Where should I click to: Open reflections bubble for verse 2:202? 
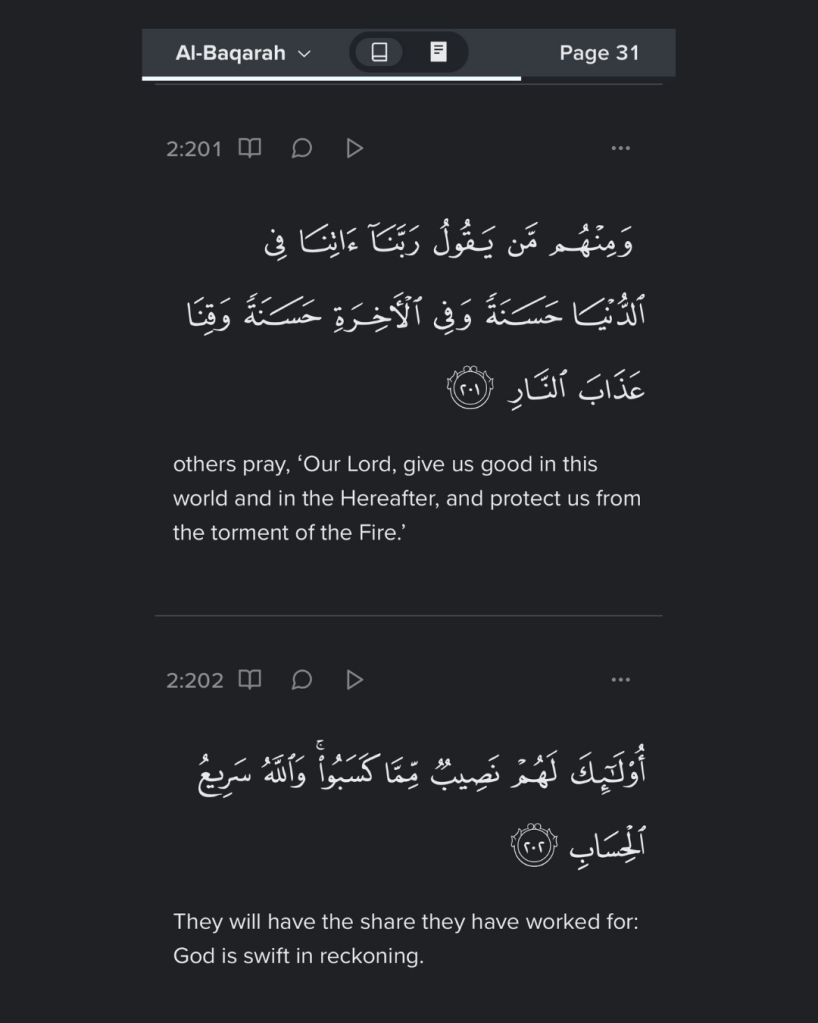(x=301, y=680)
